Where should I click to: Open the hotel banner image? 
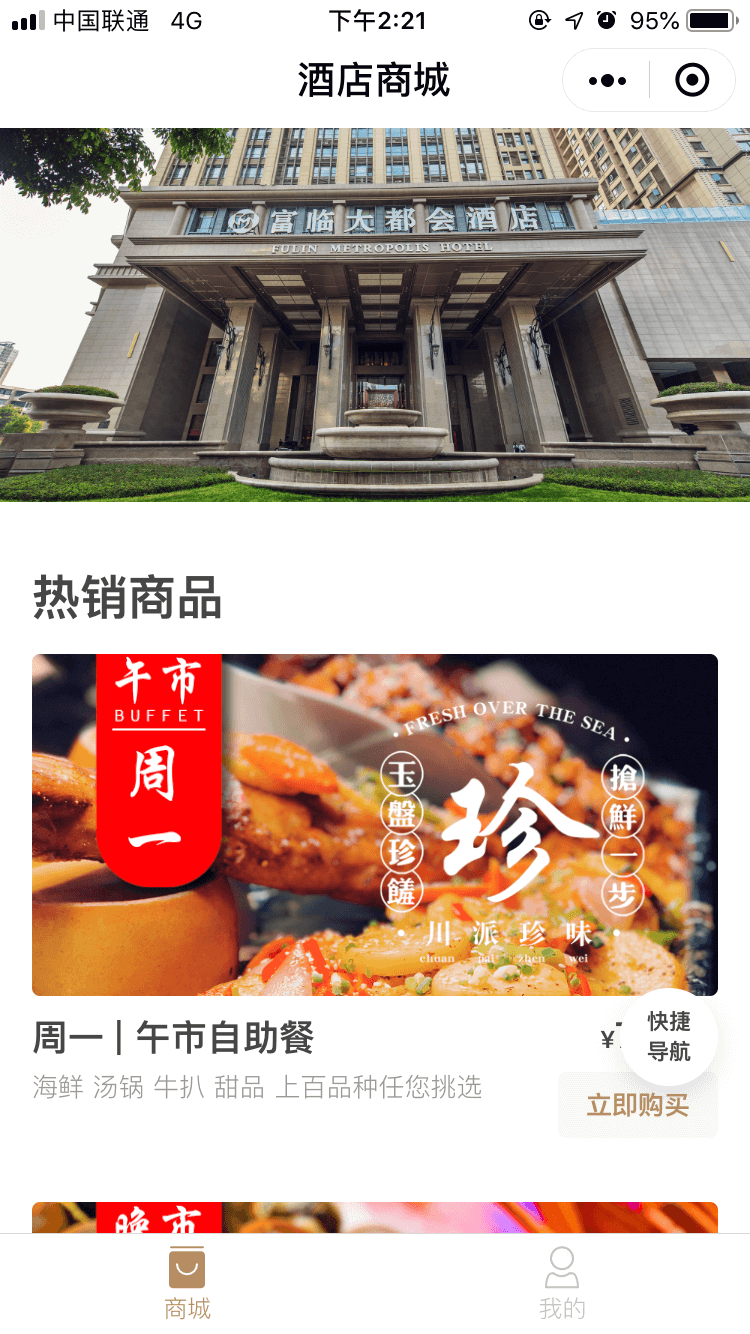pos(375,314)
